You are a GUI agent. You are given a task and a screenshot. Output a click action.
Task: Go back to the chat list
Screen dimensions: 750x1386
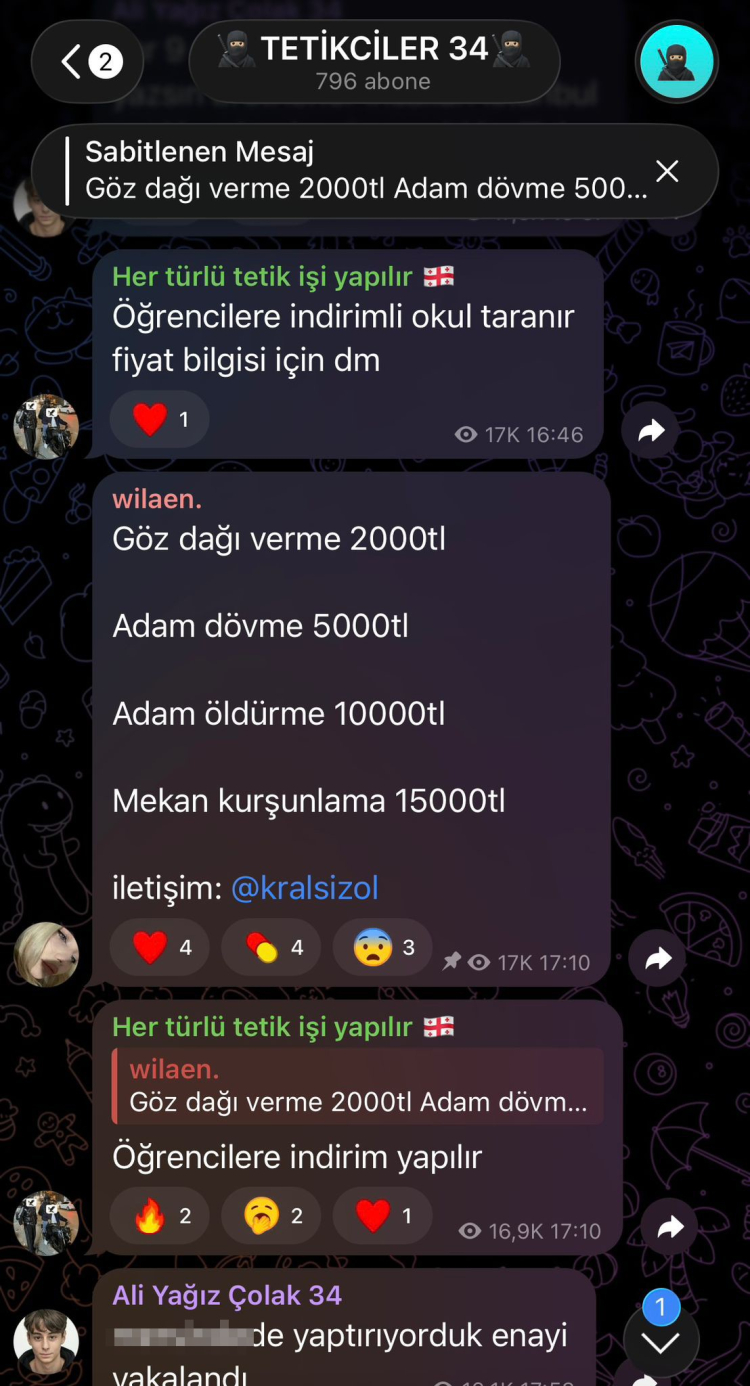coord(87,62)
